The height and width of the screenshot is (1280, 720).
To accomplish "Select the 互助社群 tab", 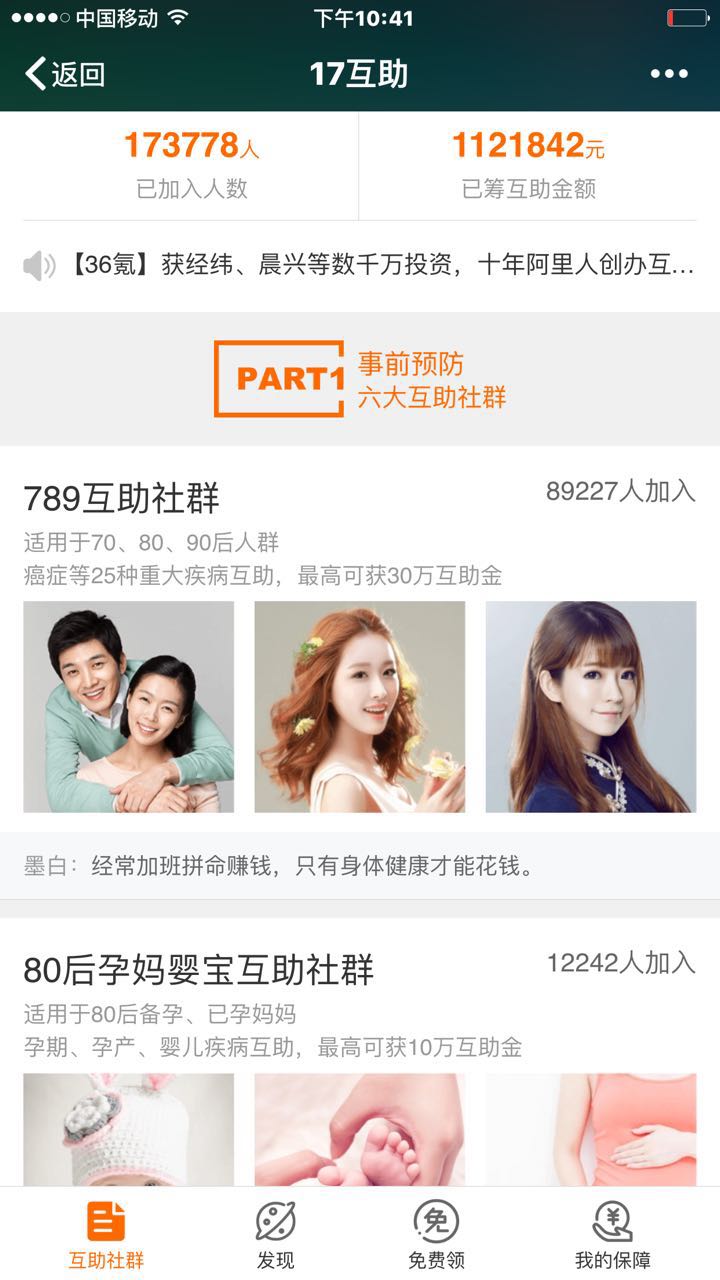I will 106,1235.
